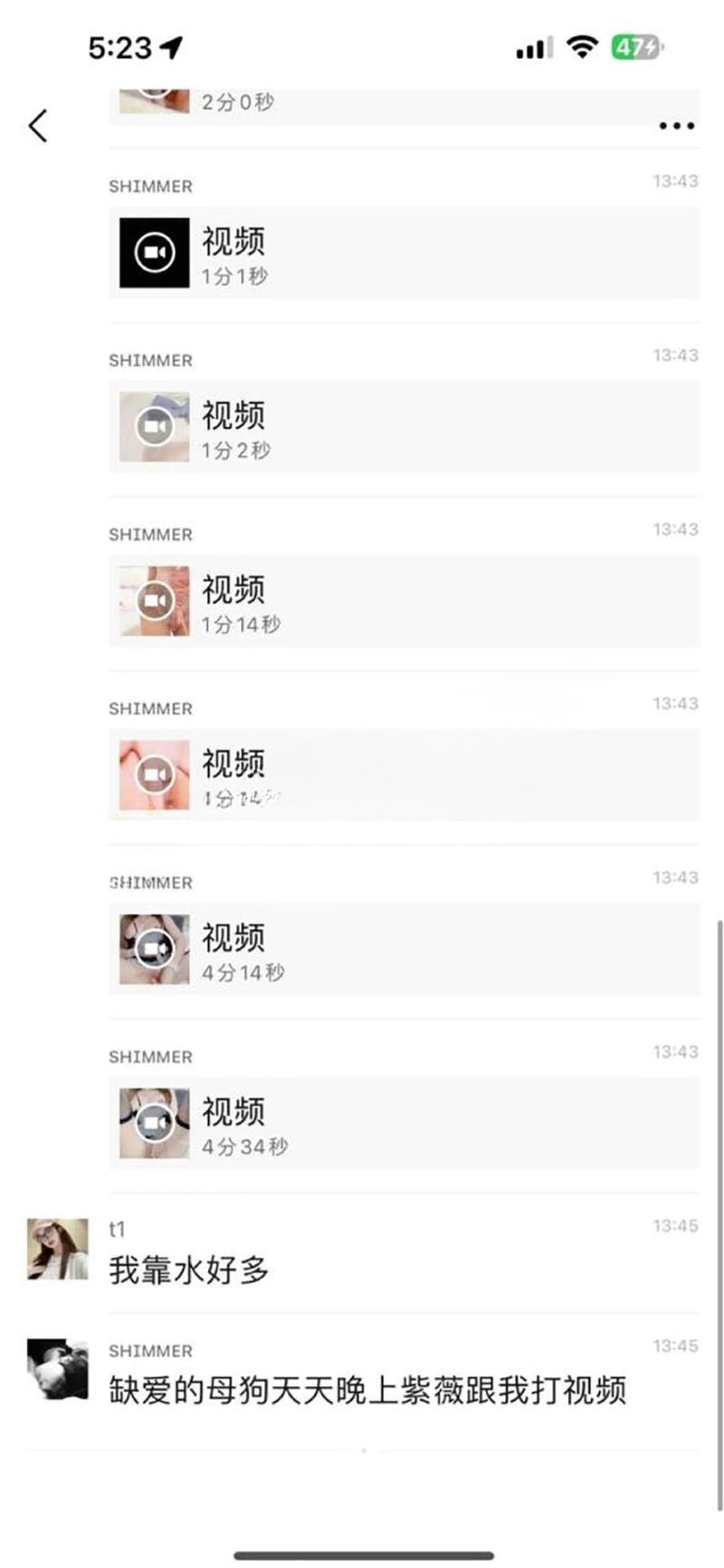View the profile picture of t1
This screenshot has width=724, height=1568.
(58, 1249)
